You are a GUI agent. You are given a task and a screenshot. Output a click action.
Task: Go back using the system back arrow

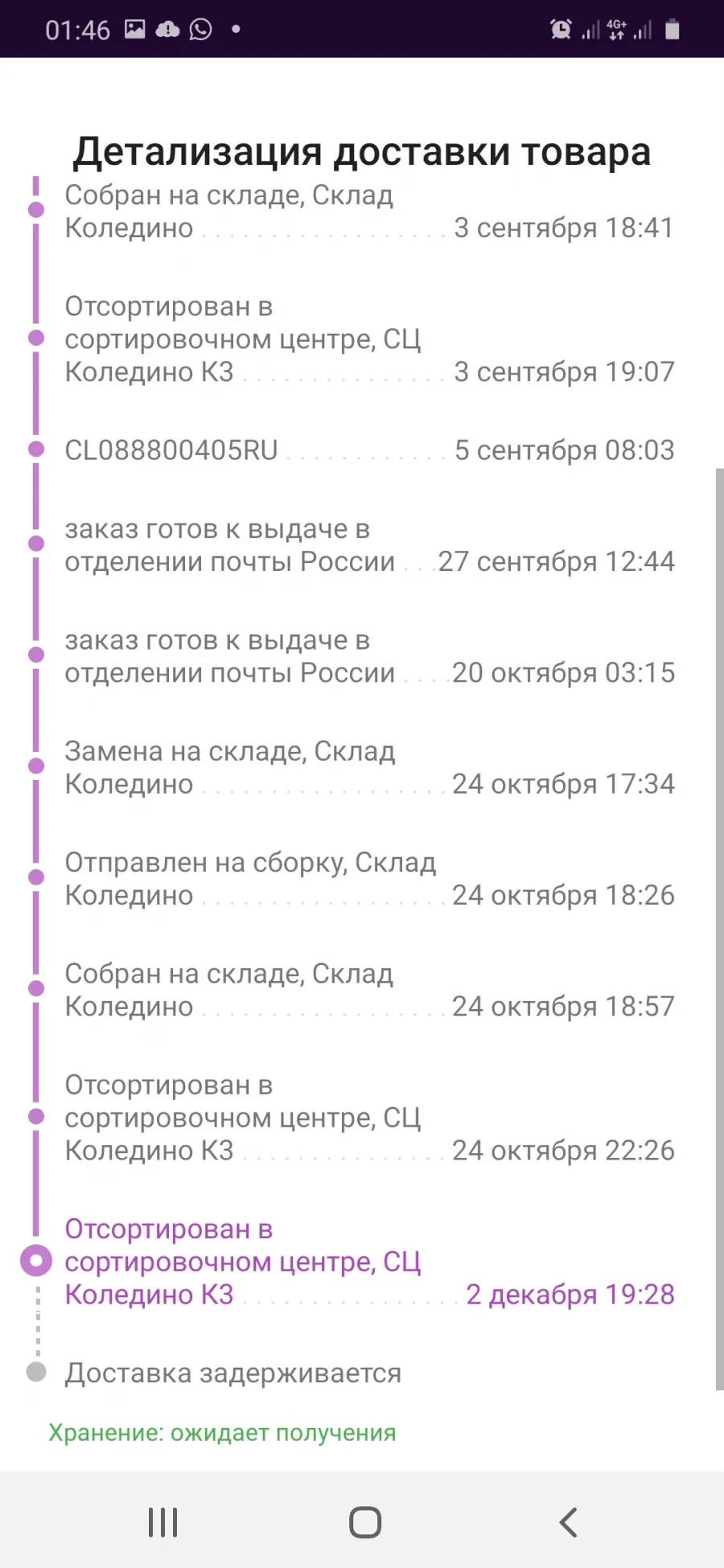pyautogui.click(x=568, y=1522)
